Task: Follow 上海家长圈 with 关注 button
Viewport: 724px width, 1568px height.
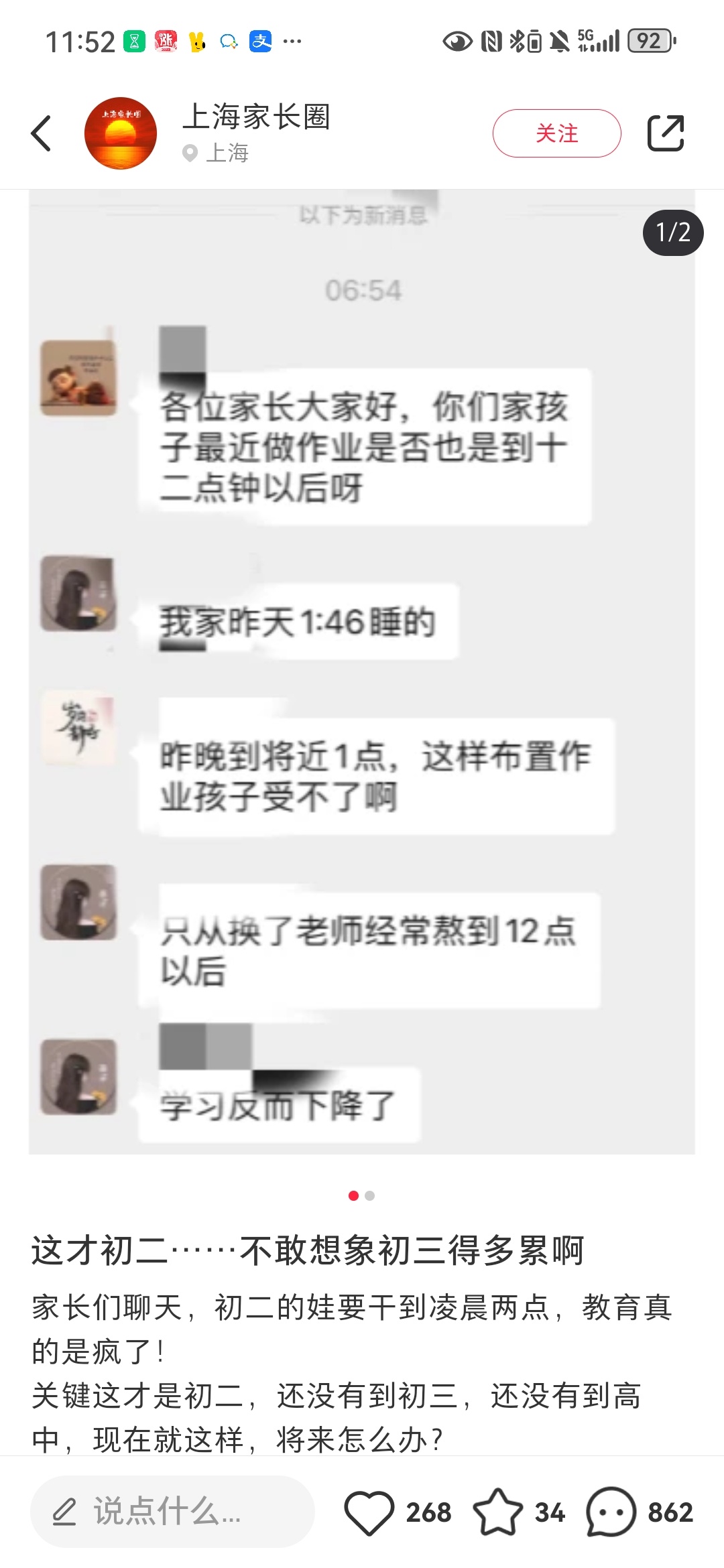Action: 556,133
